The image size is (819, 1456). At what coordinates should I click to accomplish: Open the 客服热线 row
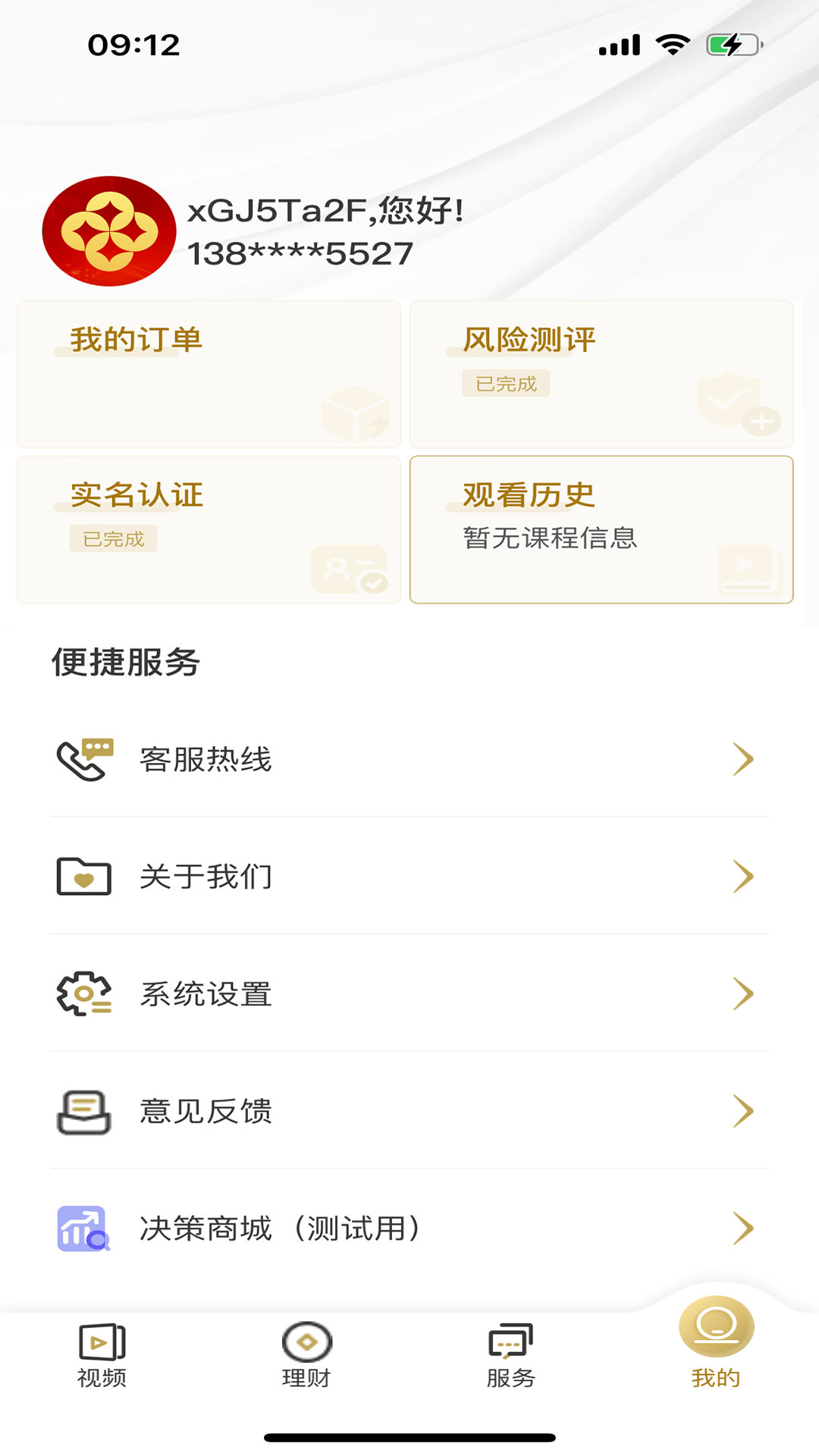point(409,759)
